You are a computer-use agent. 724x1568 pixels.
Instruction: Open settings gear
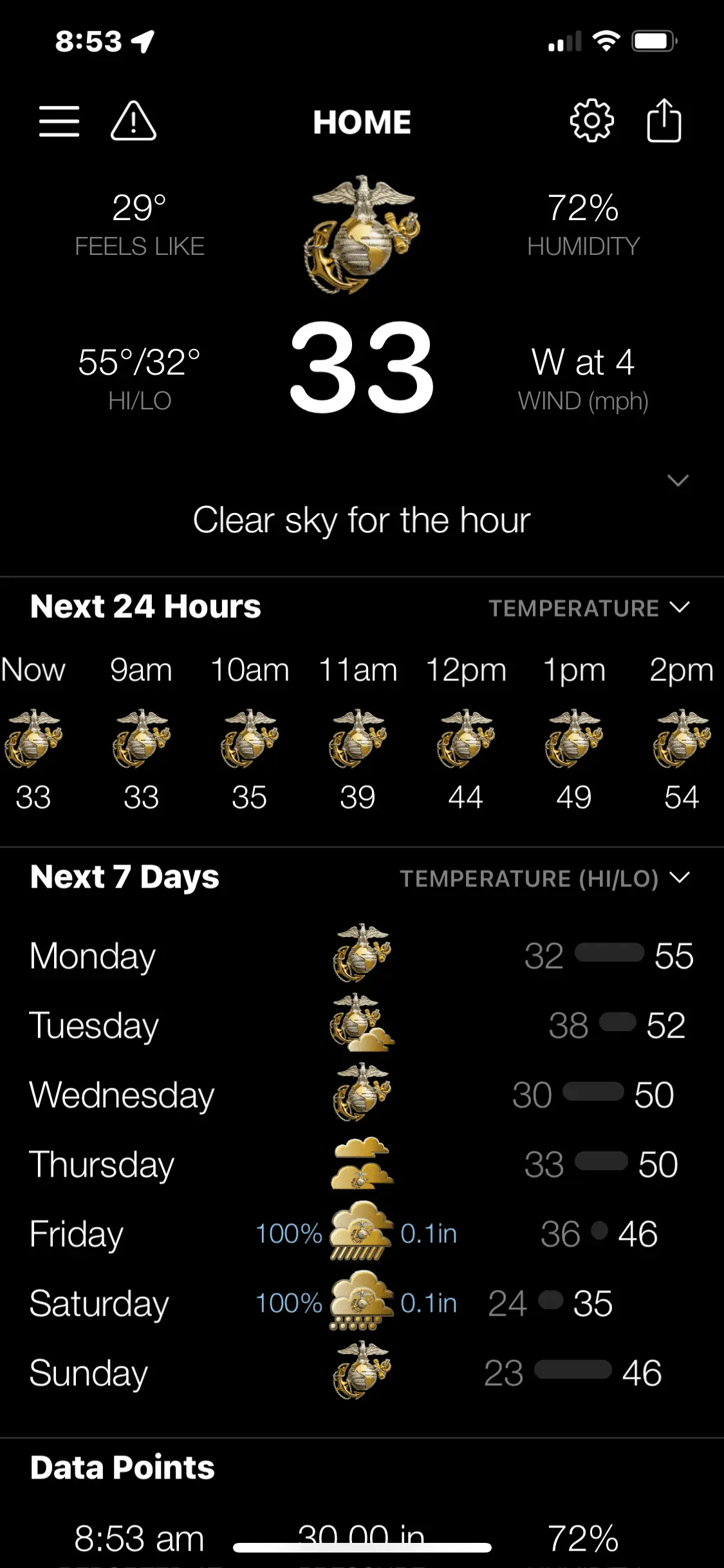tap(591, 121)
